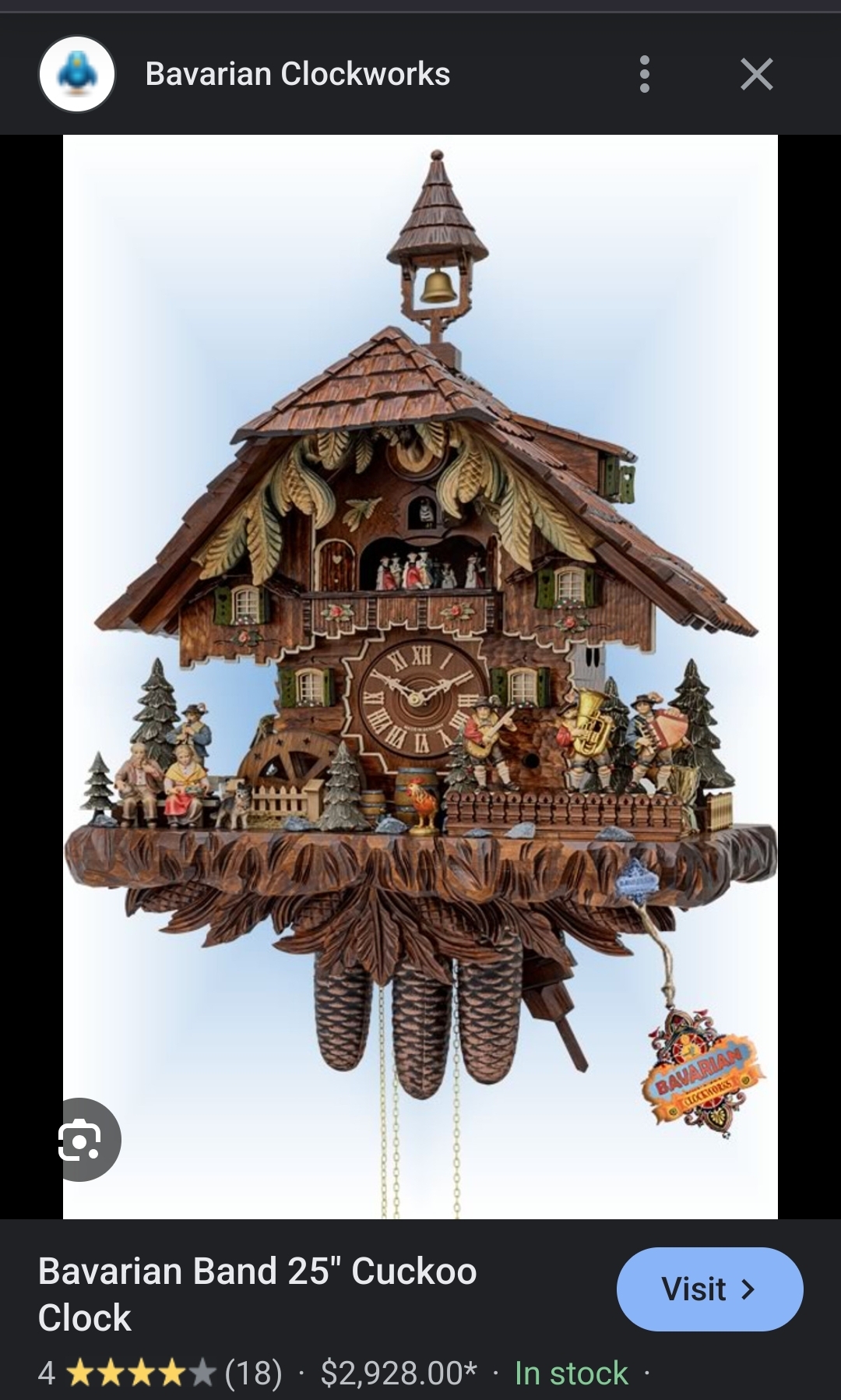Close the image viewer
This screenshot has width=841, height=1400.
tap(756, 74)
